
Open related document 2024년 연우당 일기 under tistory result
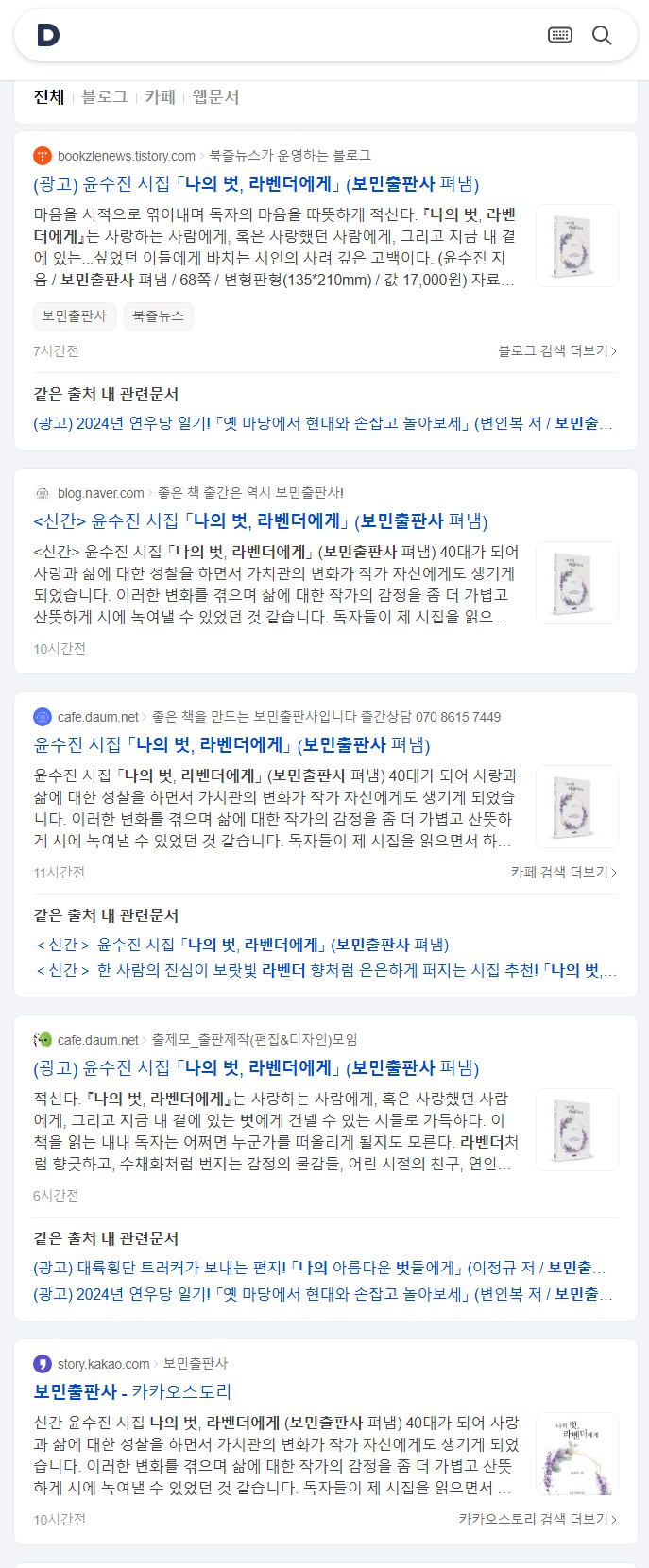322,423
